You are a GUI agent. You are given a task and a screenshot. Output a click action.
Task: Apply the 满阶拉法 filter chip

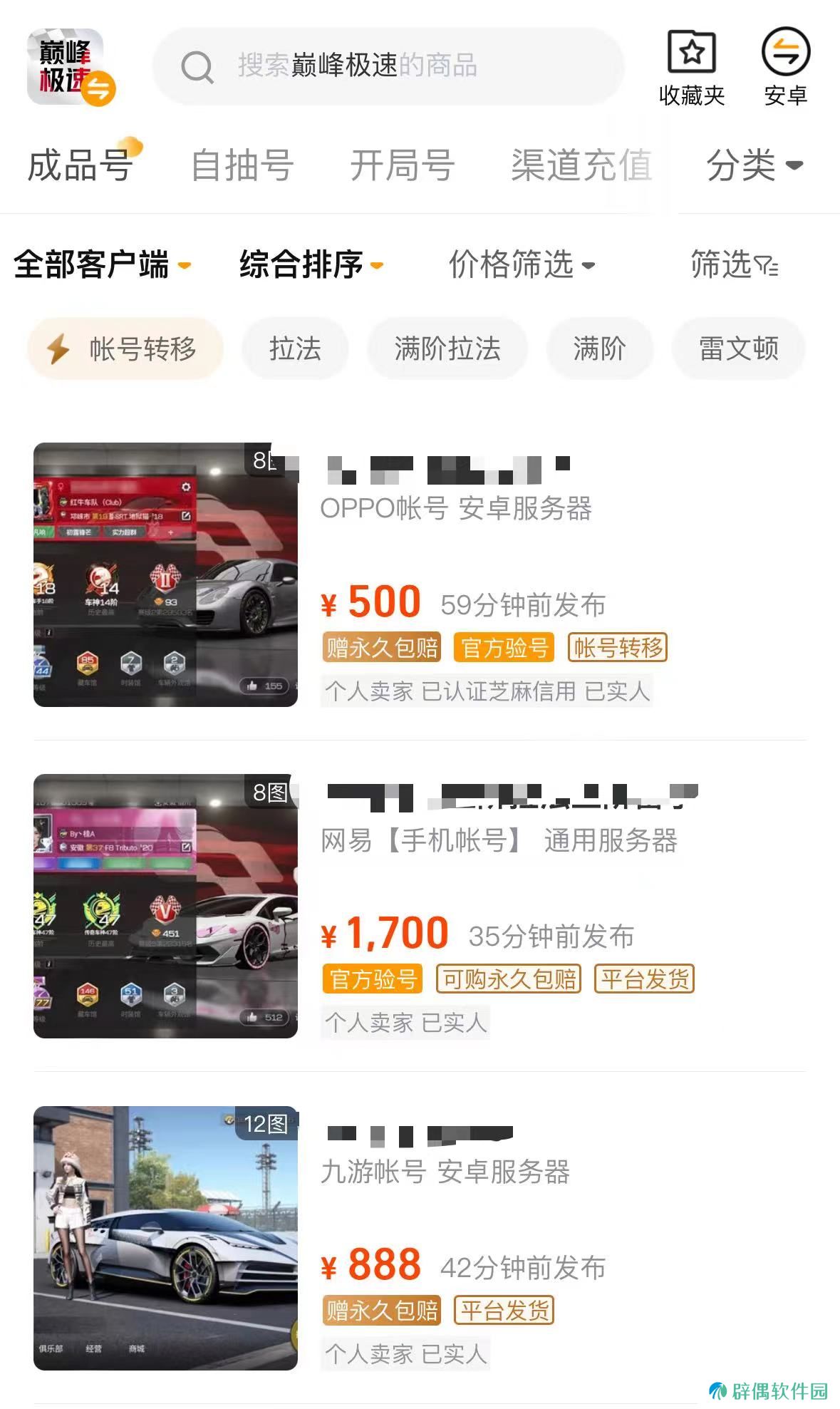click(447, 349)
